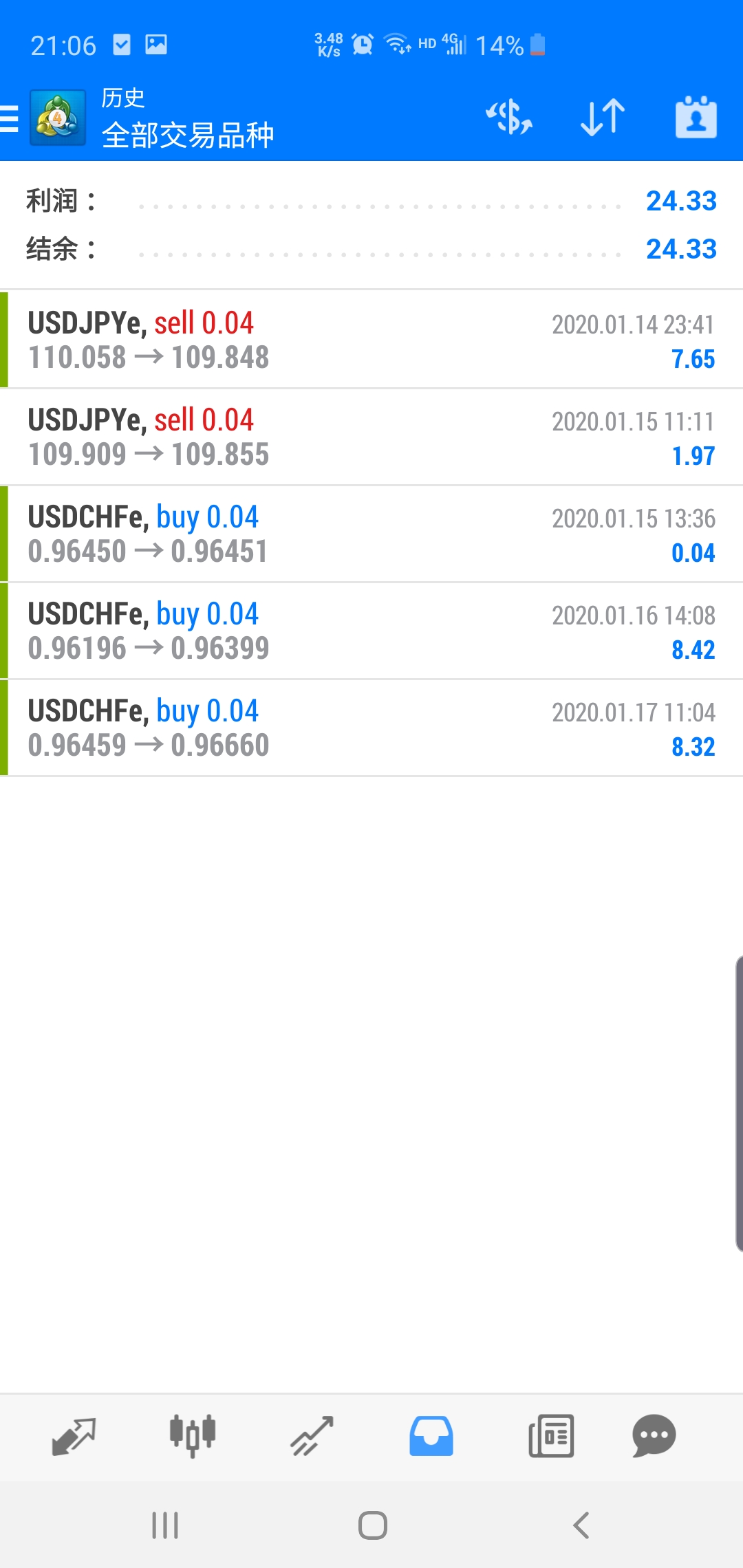This screenshot has width=743, height=1568.
Task: Go to the system home screen
Action: (x=372, y=1525)
